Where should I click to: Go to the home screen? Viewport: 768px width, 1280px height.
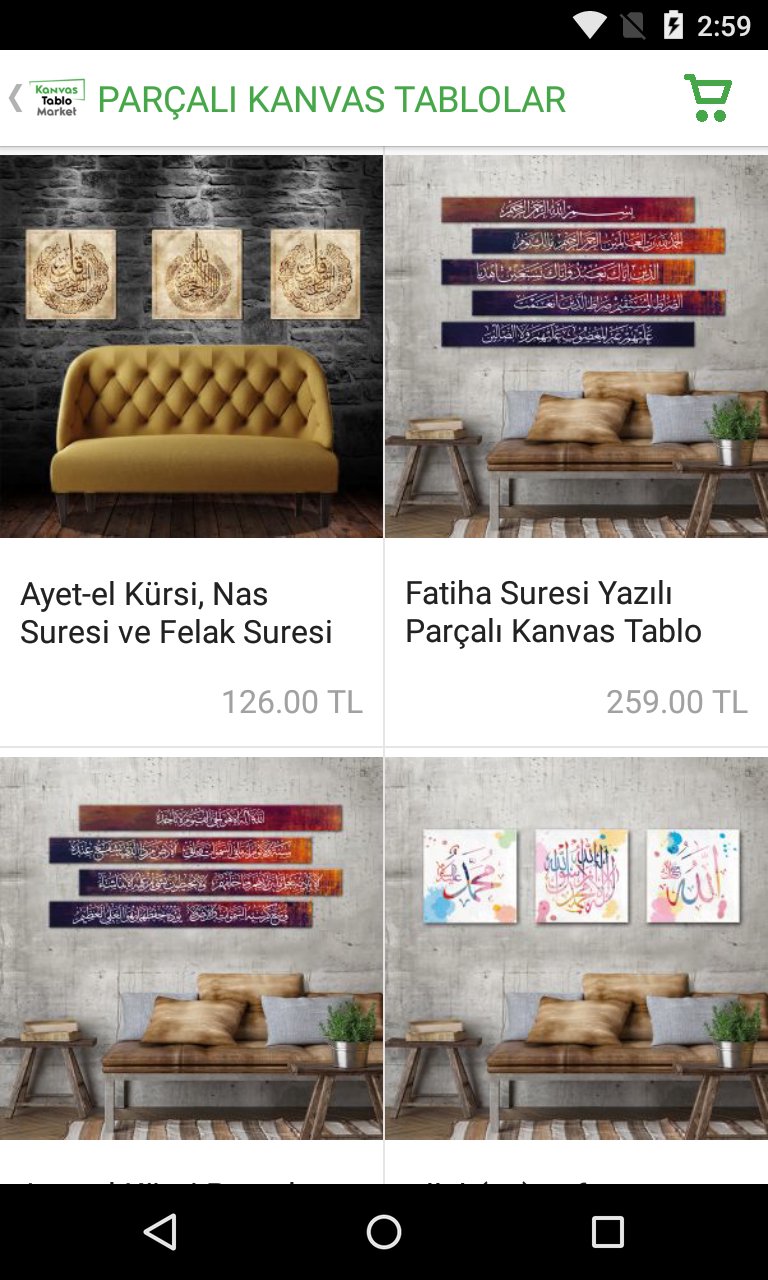[384, 1232]
